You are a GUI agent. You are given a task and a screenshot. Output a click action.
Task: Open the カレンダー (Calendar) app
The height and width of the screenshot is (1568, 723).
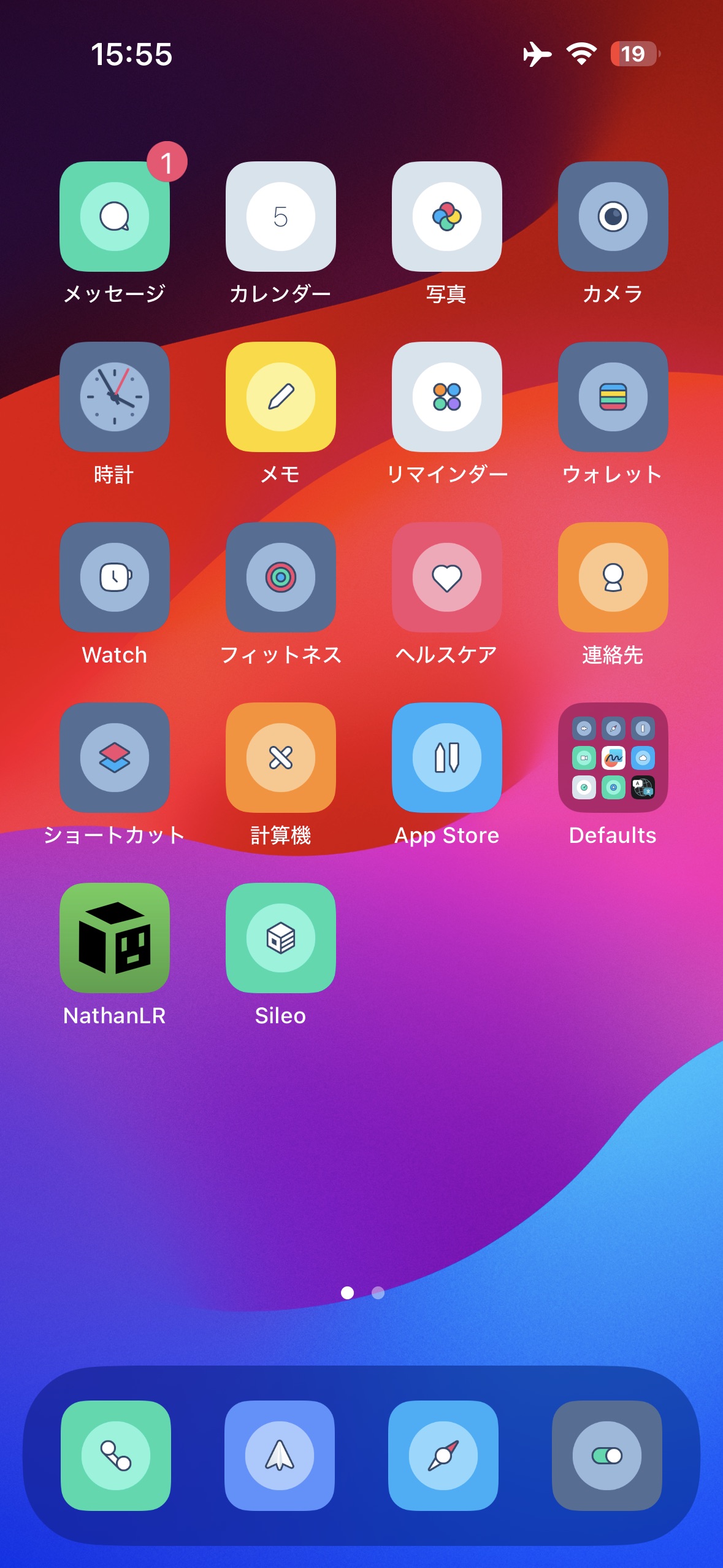point(281,217)
